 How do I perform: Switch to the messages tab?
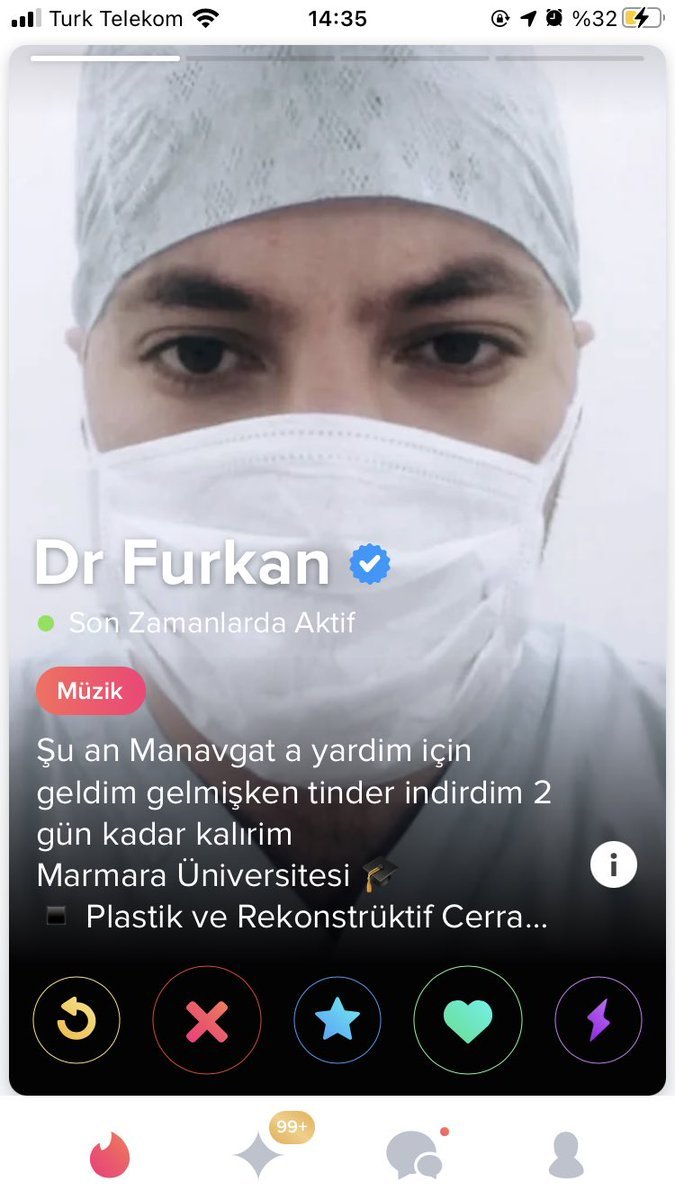(414, 1155)
